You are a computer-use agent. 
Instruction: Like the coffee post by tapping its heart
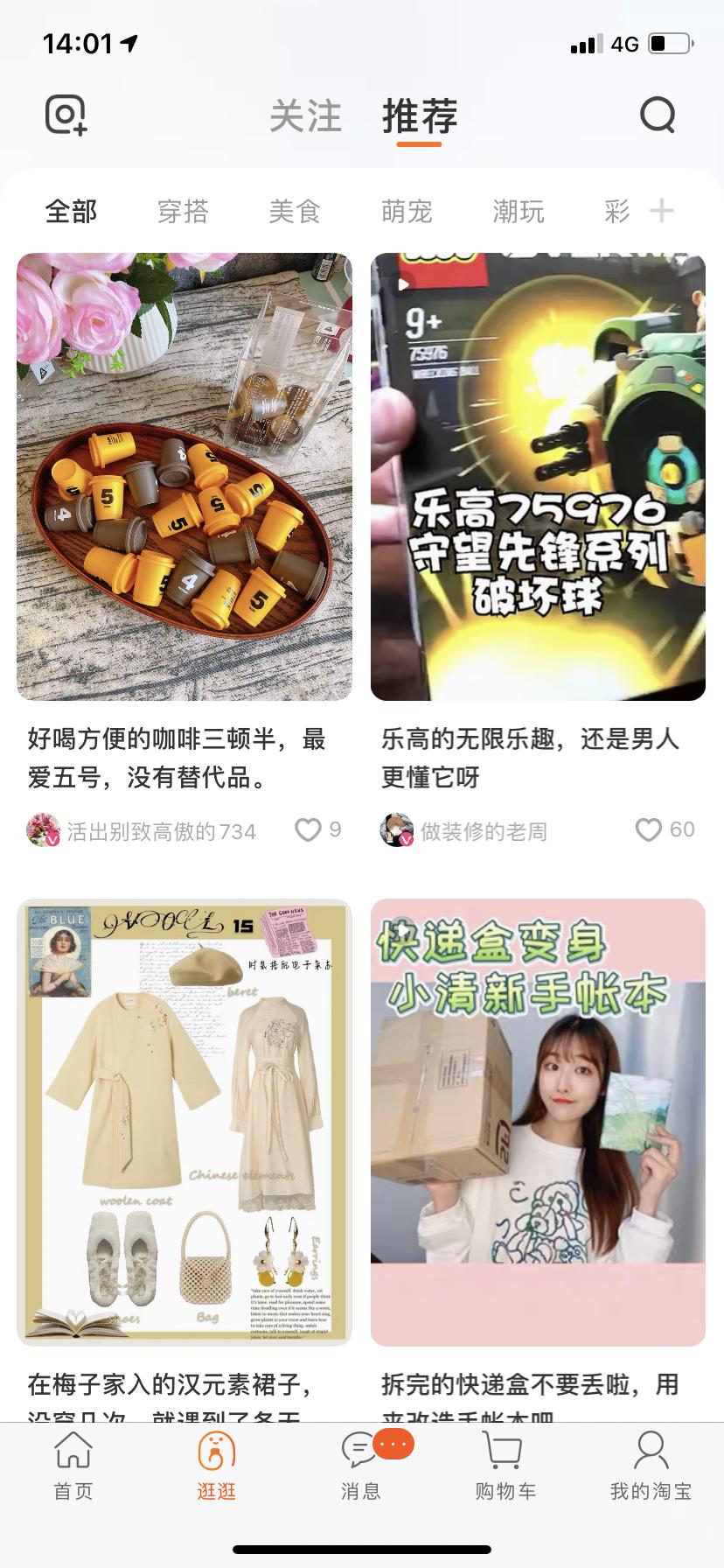(x=308, y=829)
